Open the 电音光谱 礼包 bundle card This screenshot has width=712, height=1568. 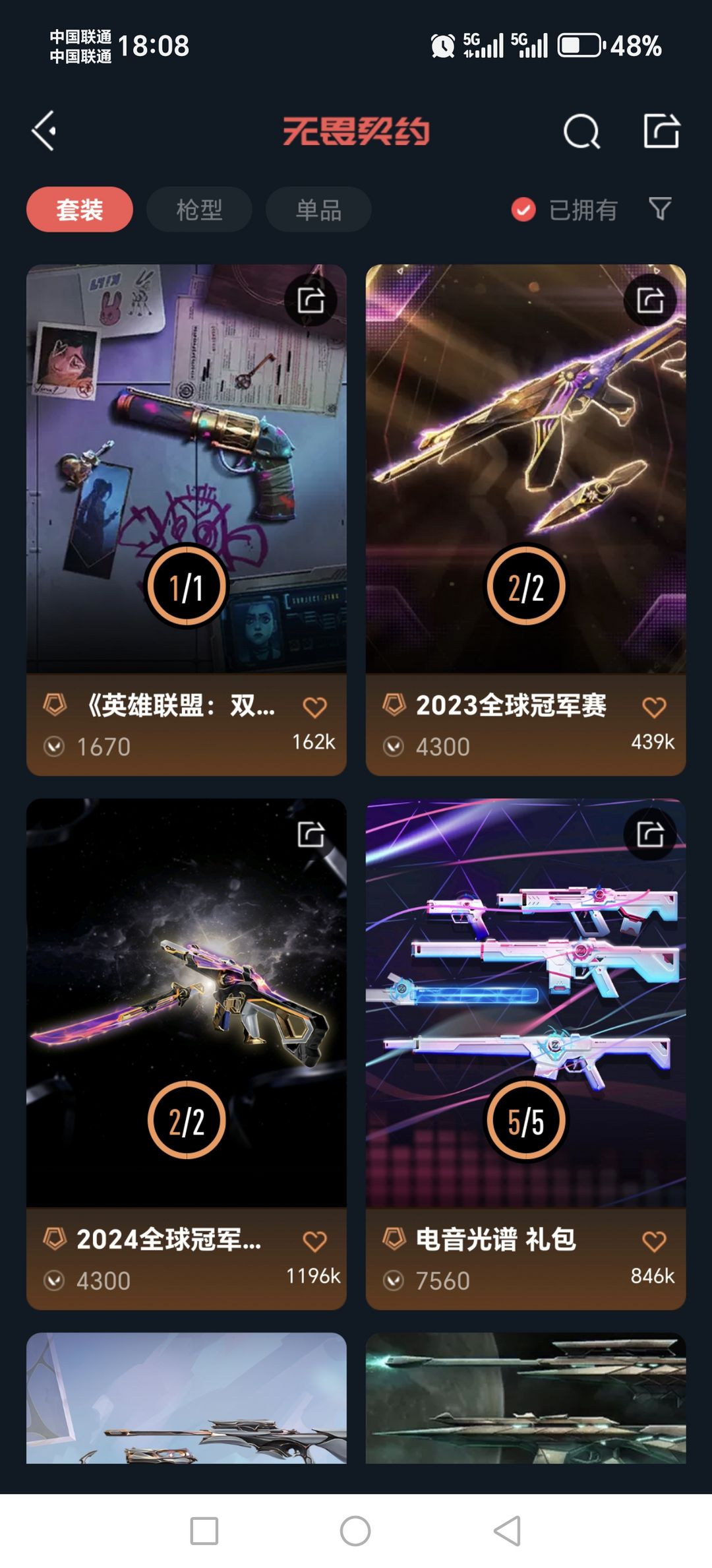[526, 1054]
